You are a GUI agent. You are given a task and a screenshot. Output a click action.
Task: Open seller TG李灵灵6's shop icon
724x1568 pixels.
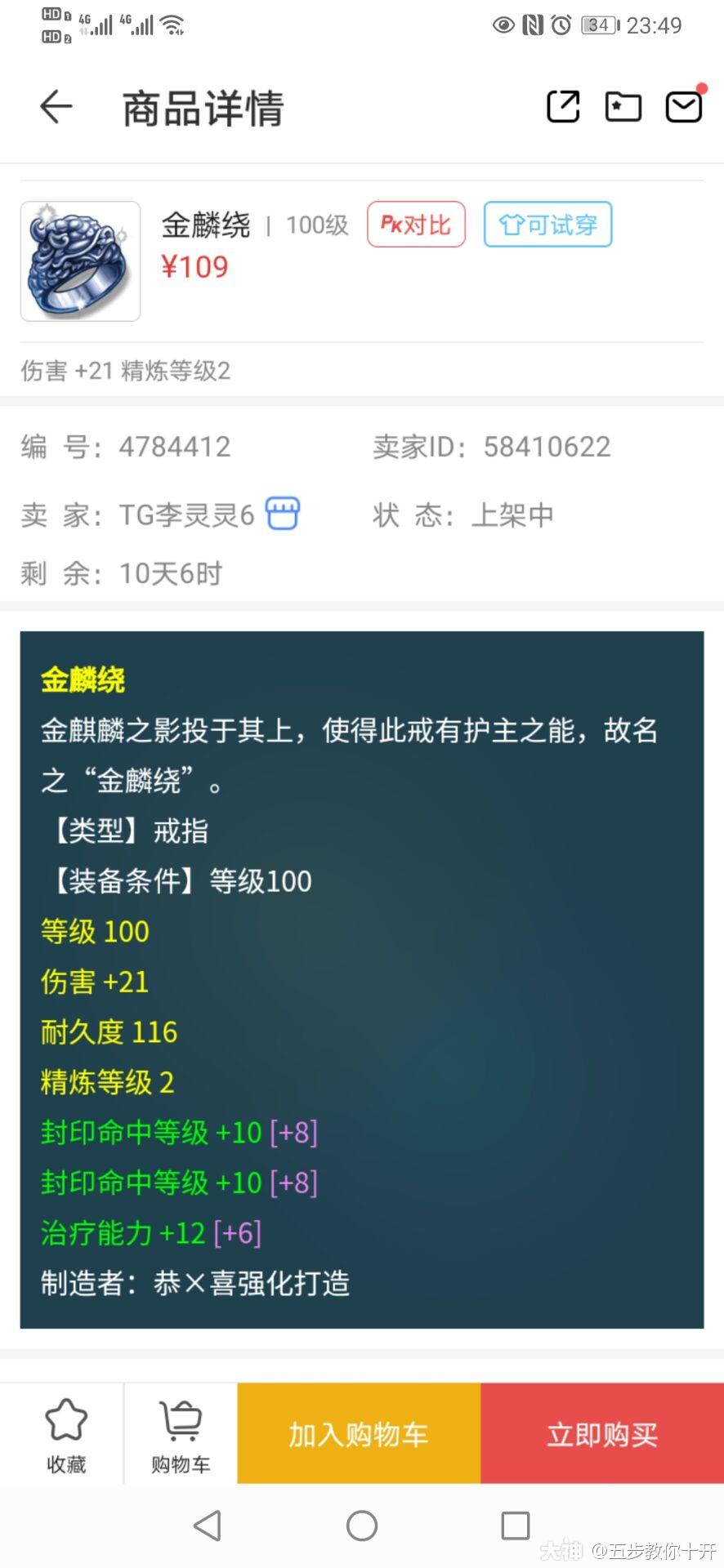[x=283, y=514]
